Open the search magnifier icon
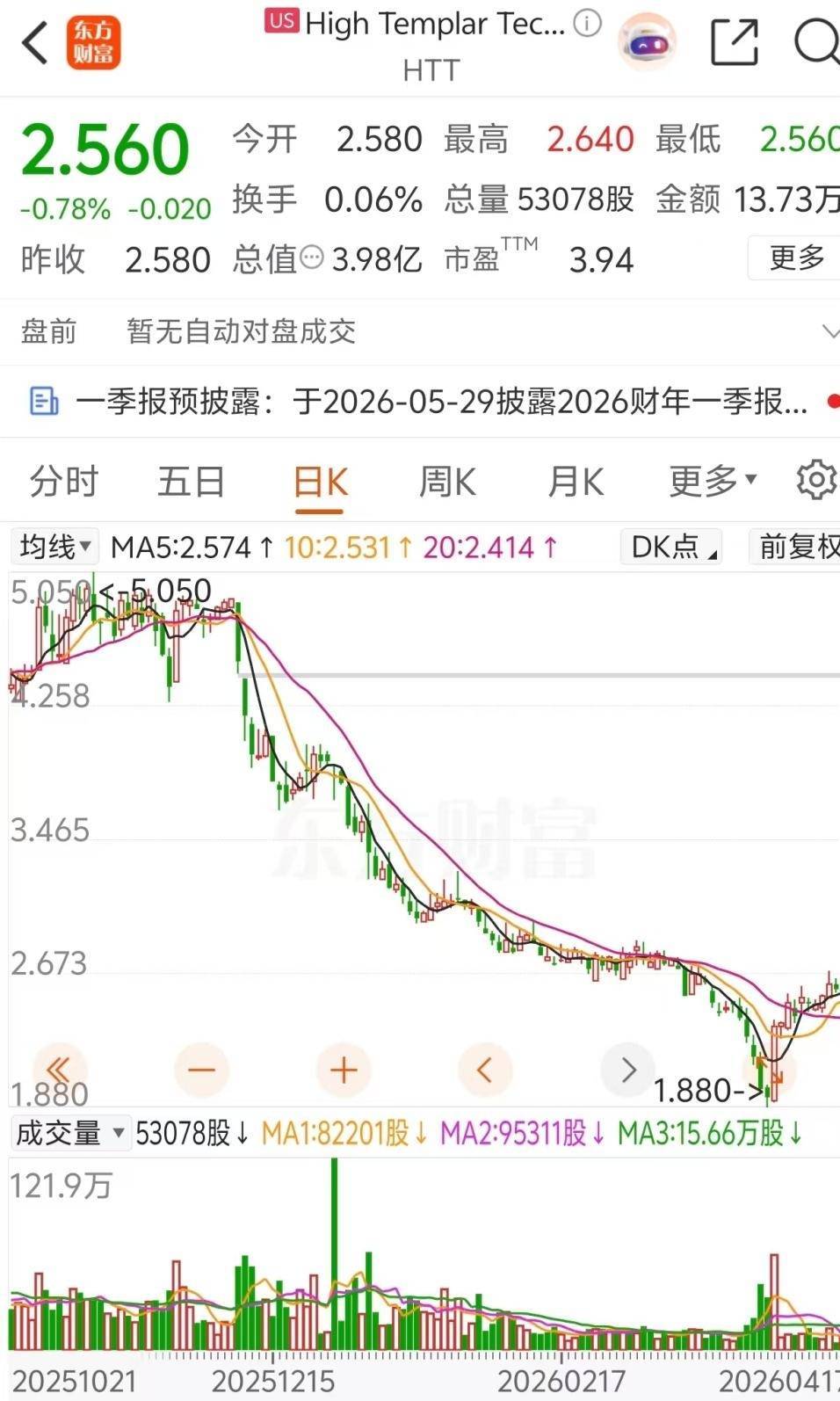 click(x=815, y=42)
